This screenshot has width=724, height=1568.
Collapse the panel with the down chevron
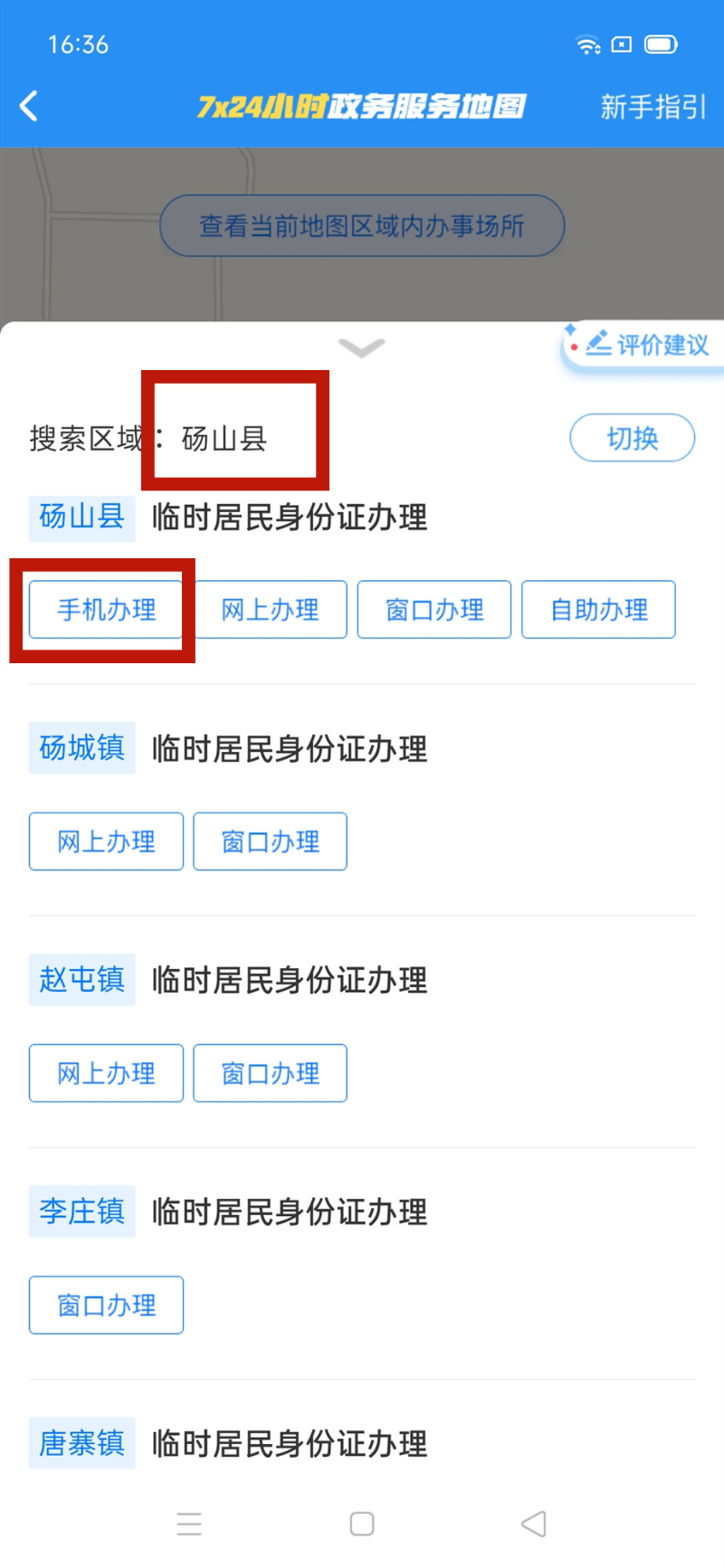click(x=362, y=347)
